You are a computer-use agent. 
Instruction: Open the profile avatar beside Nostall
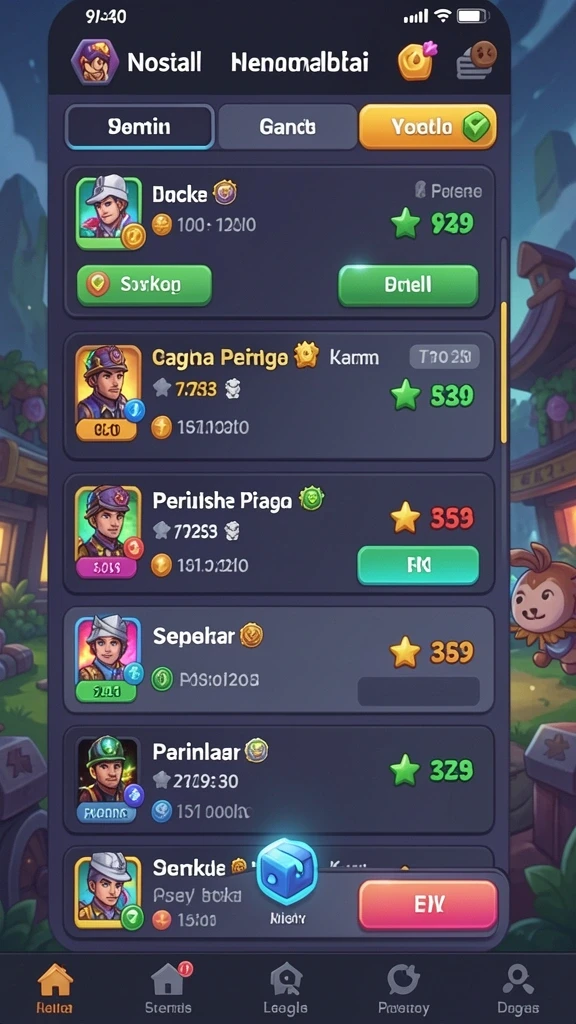point(95,63)
